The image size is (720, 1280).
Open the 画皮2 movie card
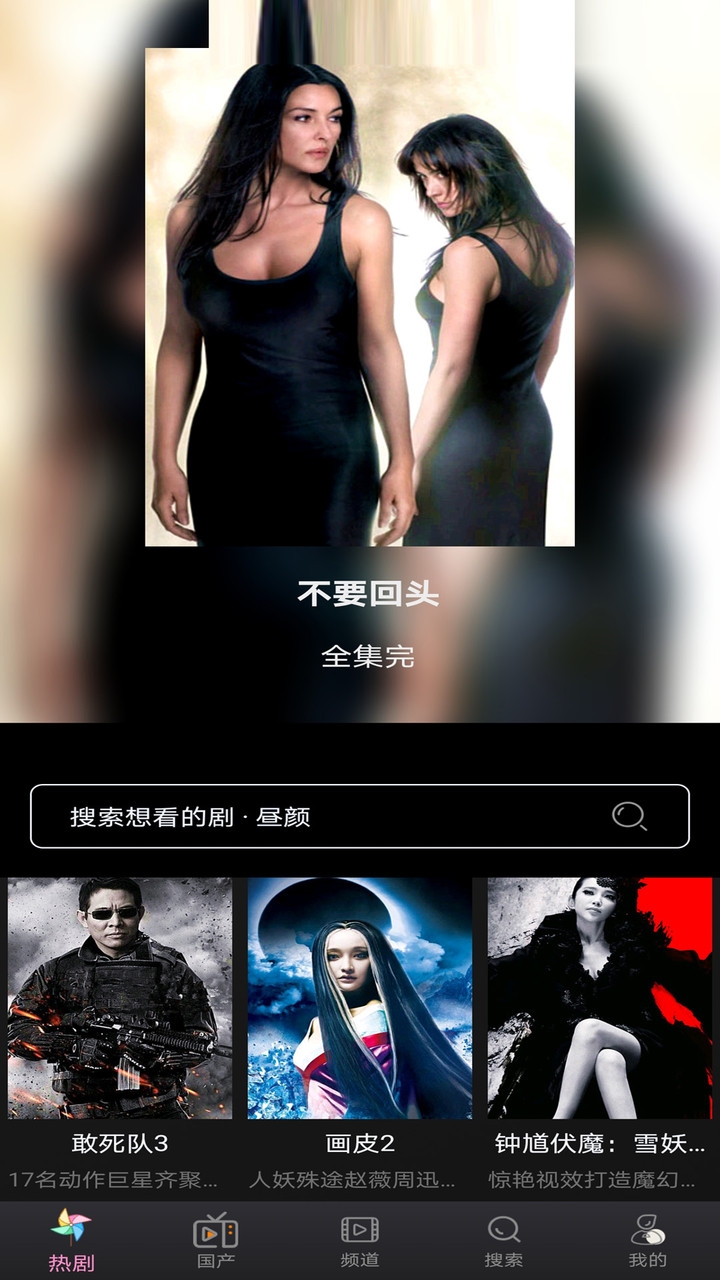click(x=360, y=1000)
